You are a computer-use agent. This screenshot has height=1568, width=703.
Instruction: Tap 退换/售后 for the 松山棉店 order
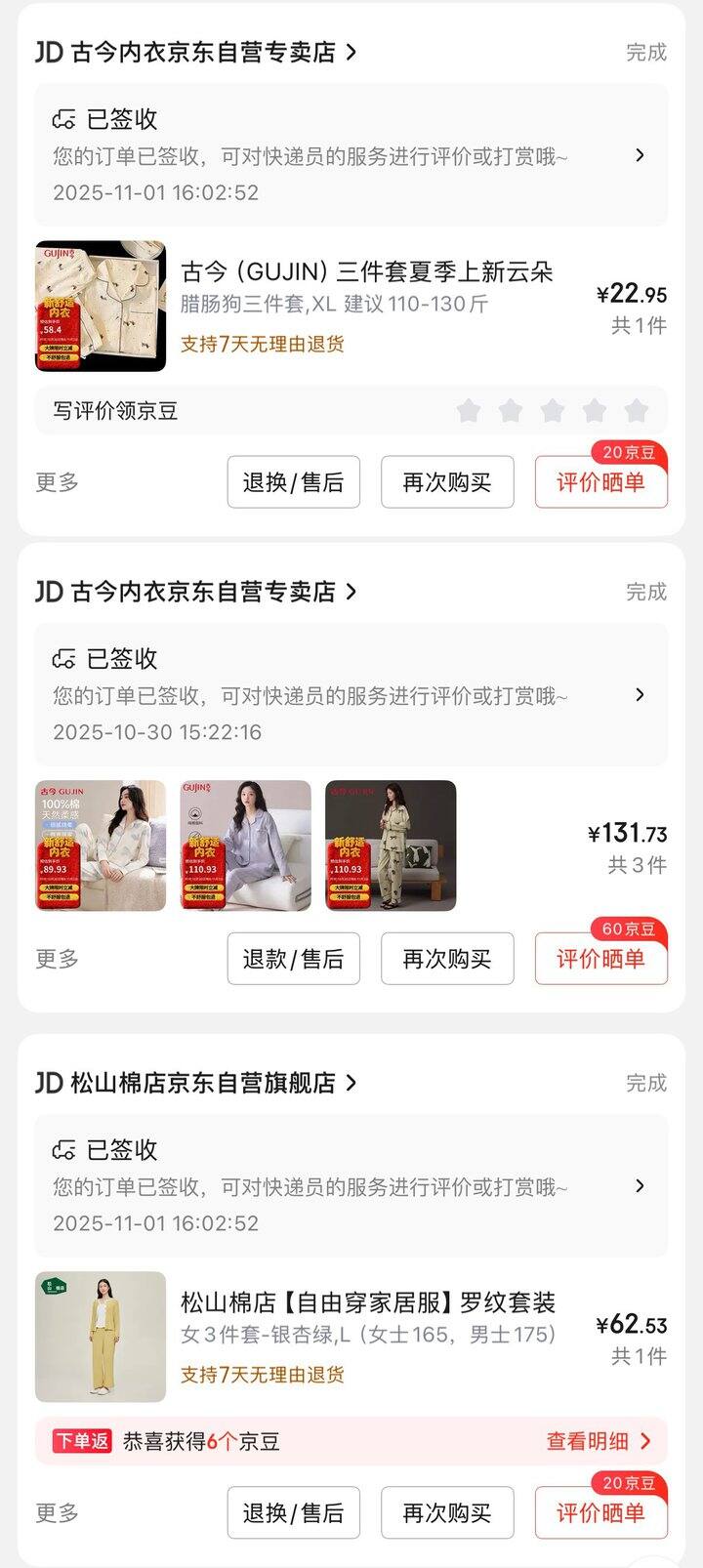pyautogui.click(x=293, y=1512)
